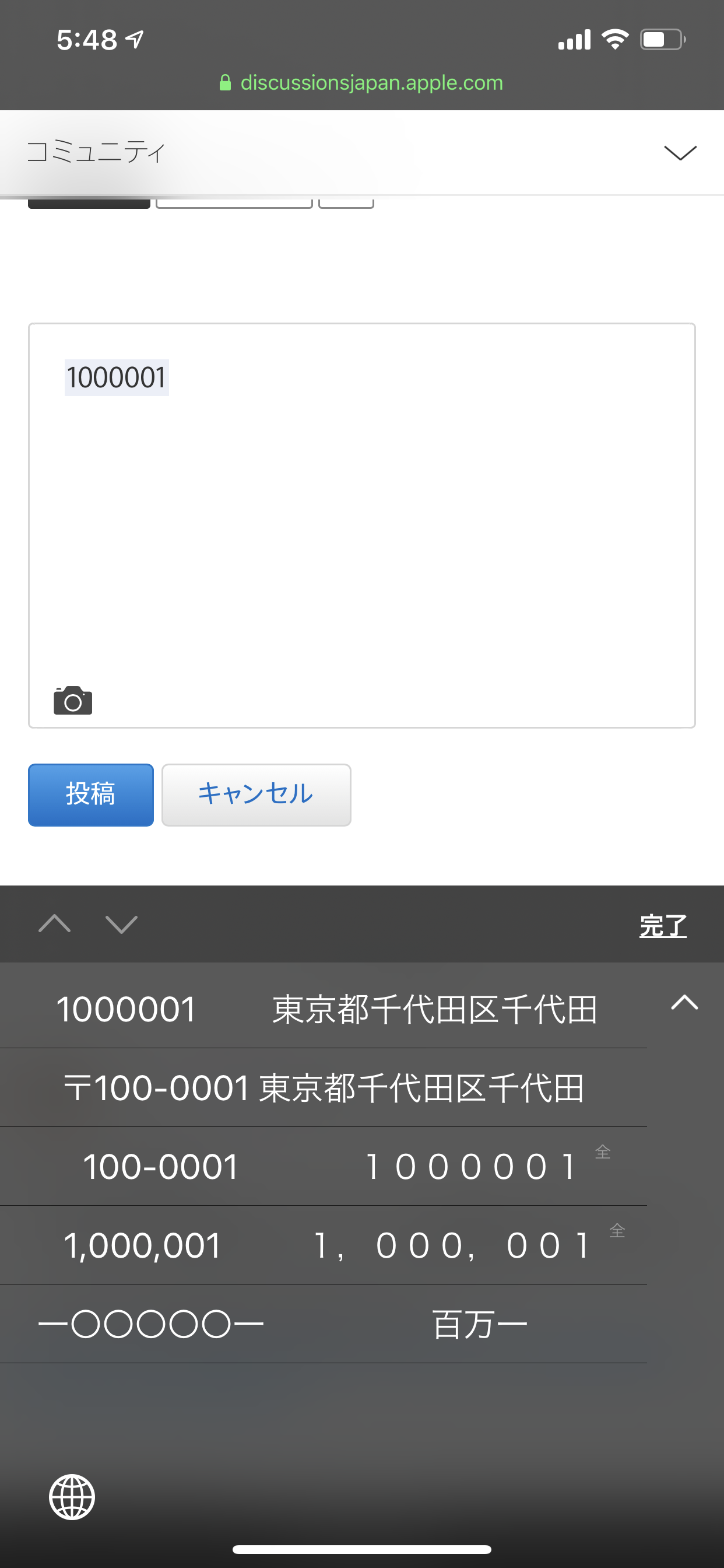
Task: Jump to the next field with down arrow
Action: (x=121, y=924)
